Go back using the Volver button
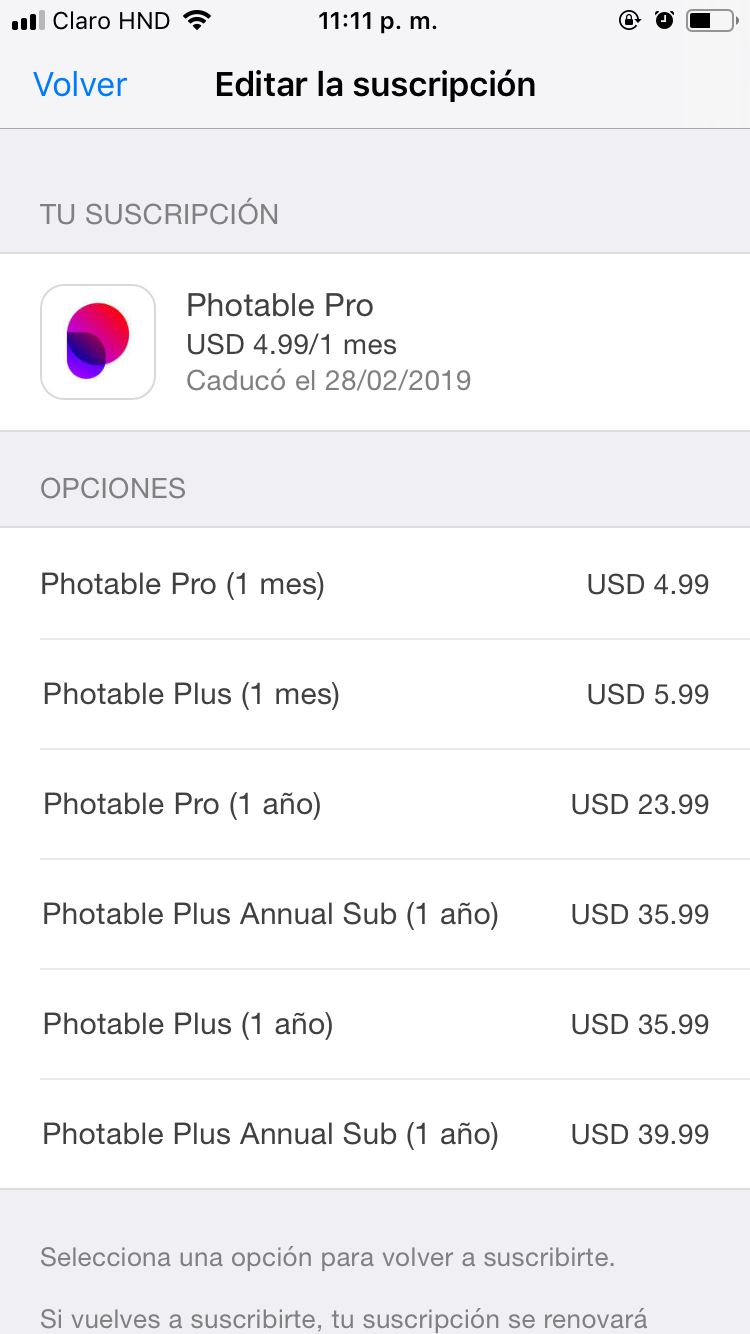This screenshot has width=750, height=1334. point(80,85)
